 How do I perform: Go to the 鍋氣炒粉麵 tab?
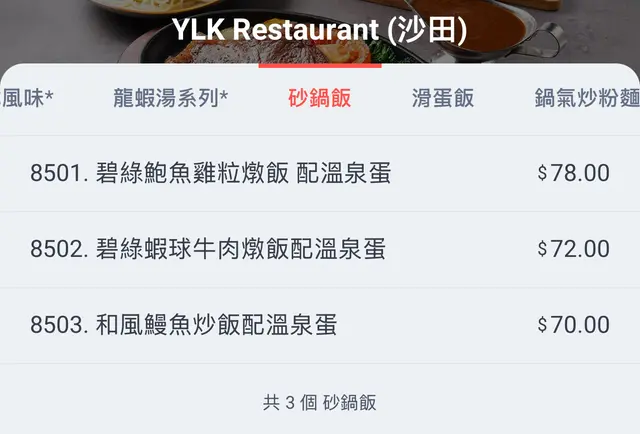586,99
